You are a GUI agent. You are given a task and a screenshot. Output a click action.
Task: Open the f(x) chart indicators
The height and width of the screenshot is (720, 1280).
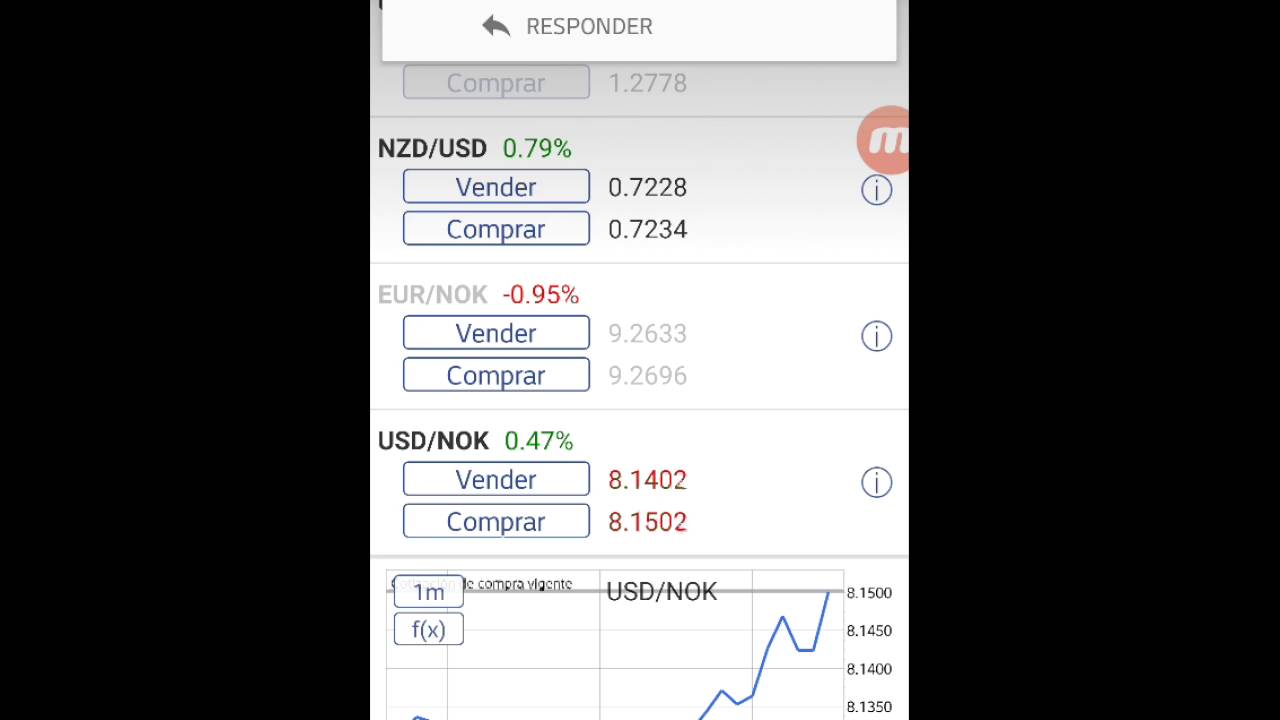(x=429, y=630)
